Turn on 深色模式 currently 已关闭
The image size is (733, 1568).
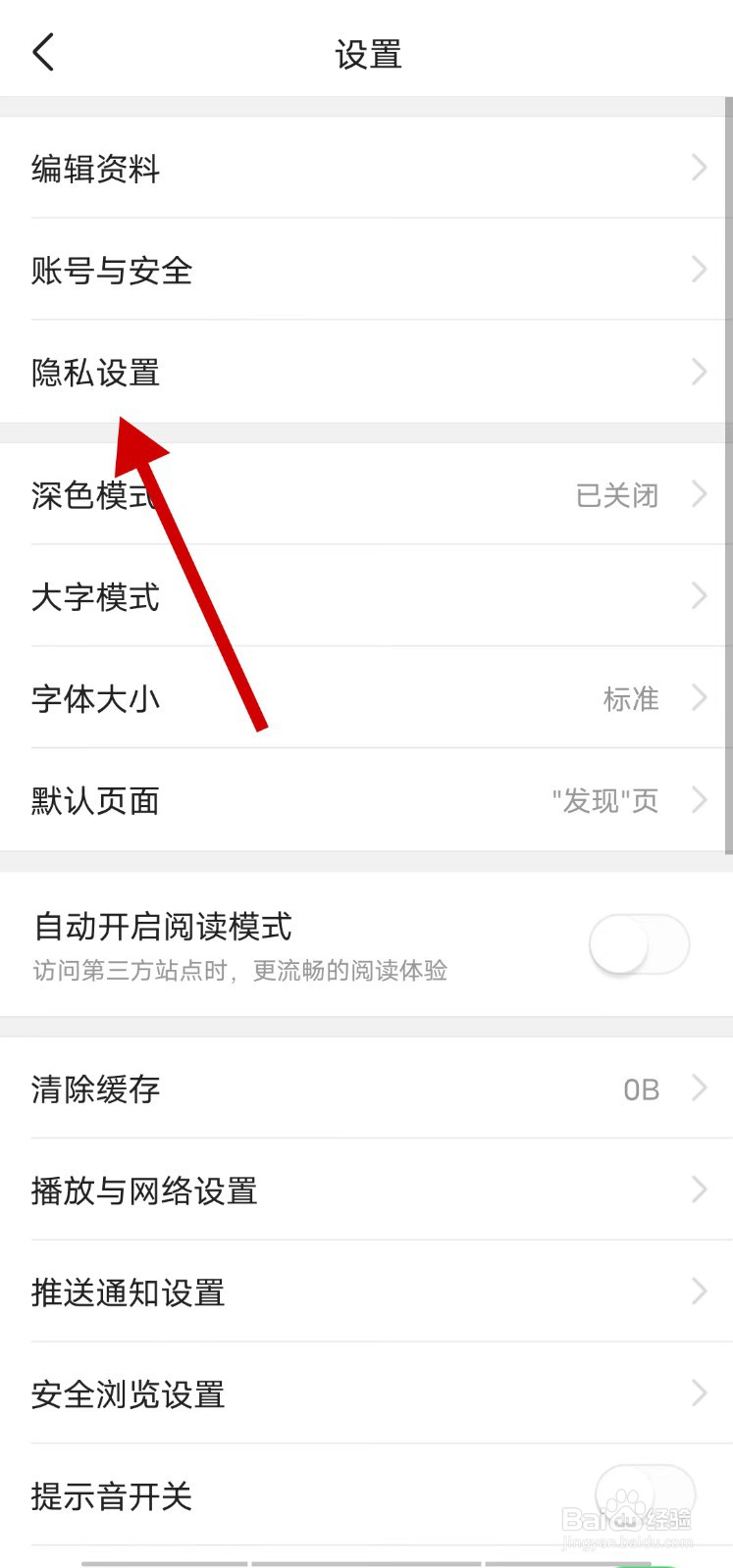pos(366,495)
